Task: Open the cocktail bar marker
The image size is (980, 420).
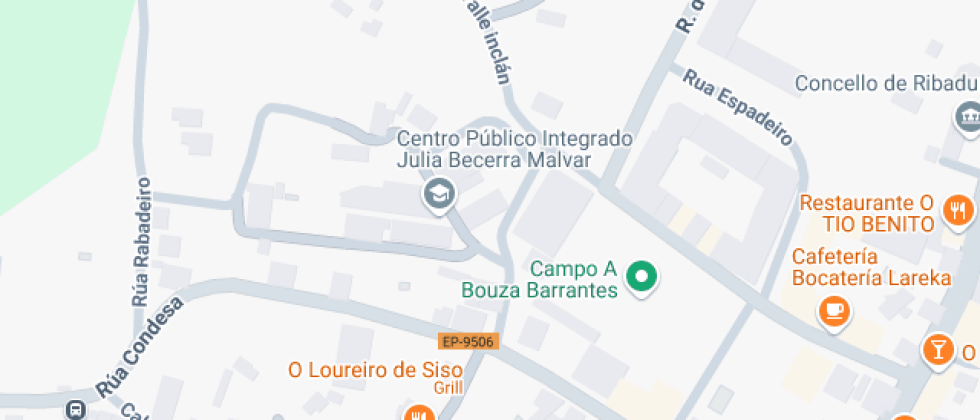Action: pos(937,349)
